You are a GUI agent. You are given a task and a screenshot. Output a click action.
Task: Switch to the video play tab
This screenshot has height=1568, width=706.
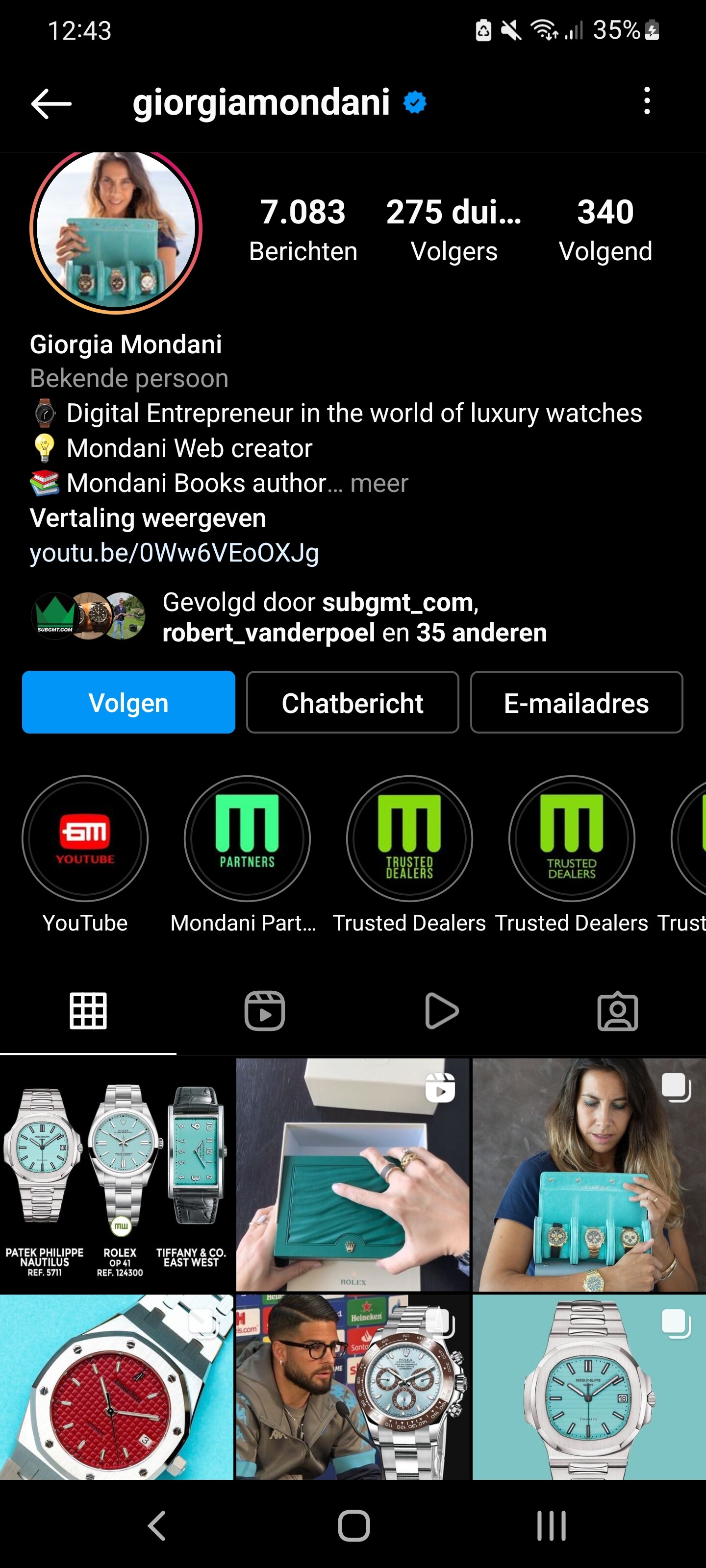pos(441,1011)
